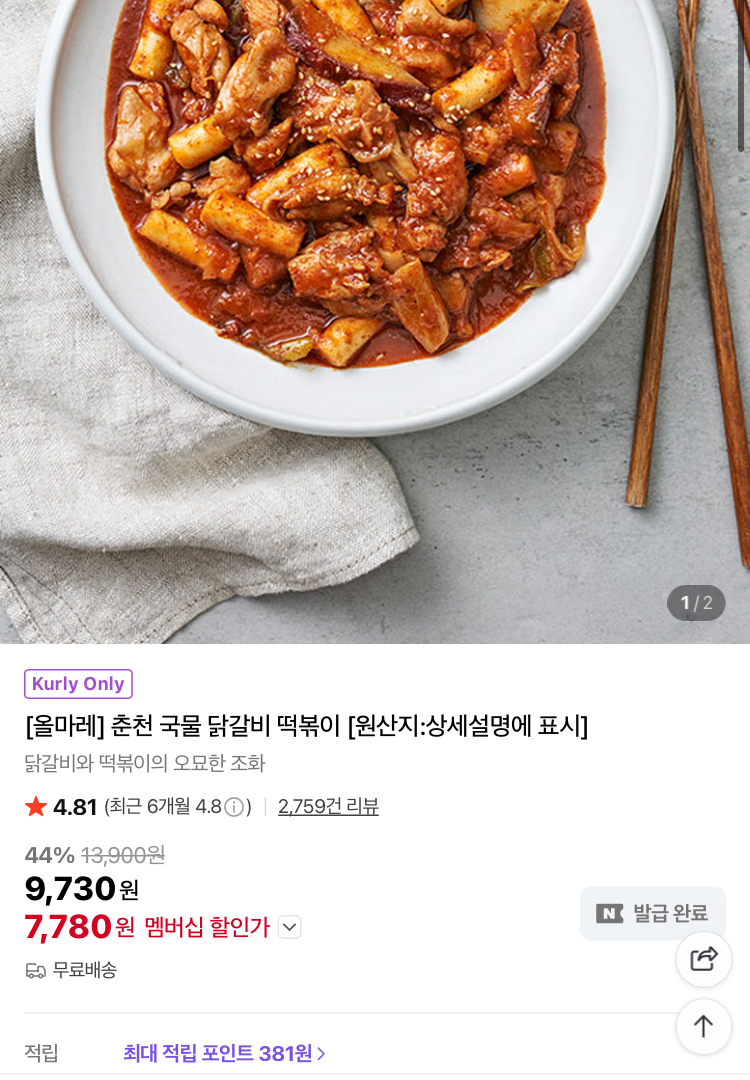
Task: Open 최대 적립 포인트 381원 details
Action: [224, 1053]
